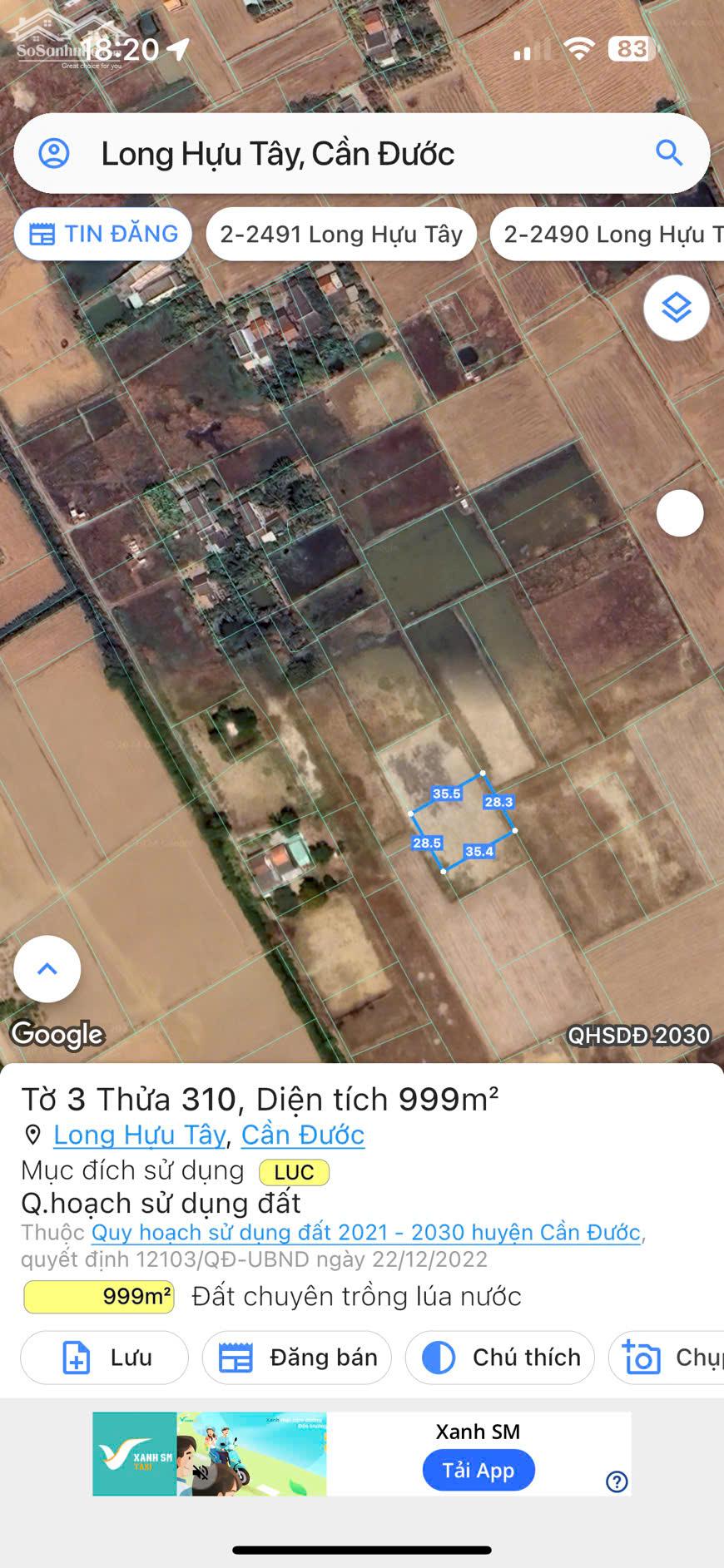The width and height of the screenshot is (724, 1568).
Task: Open the white circular button on map edge
Action: pos(680,513)
